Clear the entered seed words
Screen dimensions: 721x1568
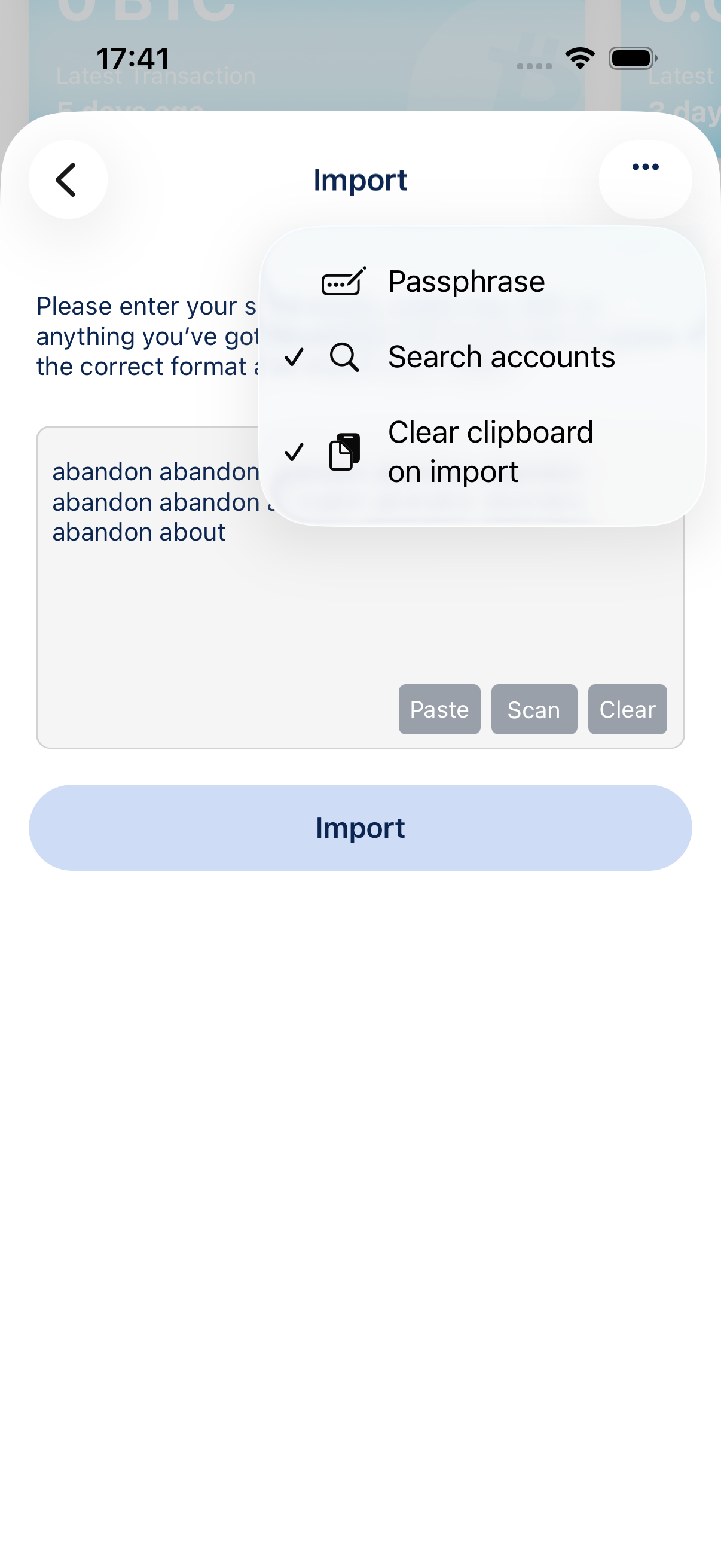627,709
